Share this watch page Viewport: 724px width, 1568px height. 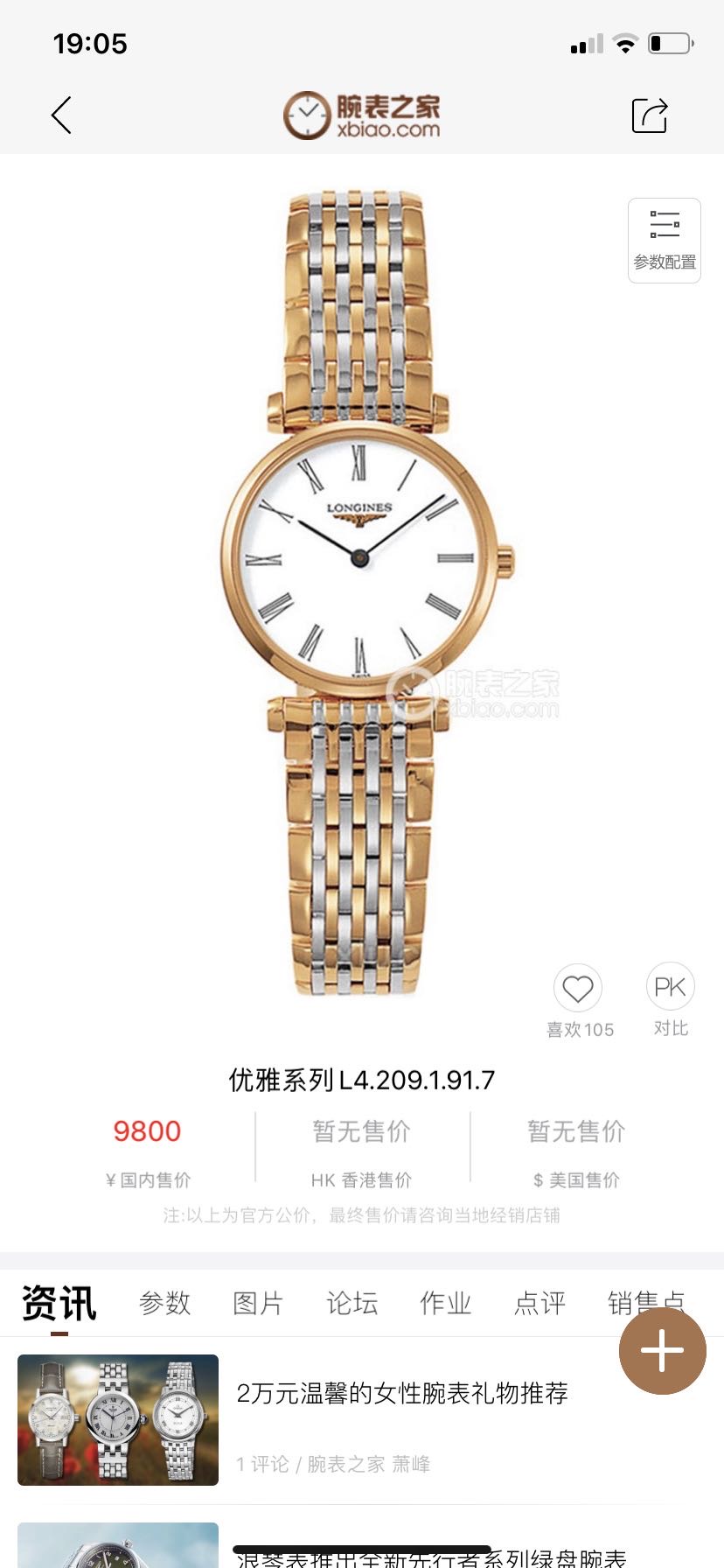click(x=650, y=115)
